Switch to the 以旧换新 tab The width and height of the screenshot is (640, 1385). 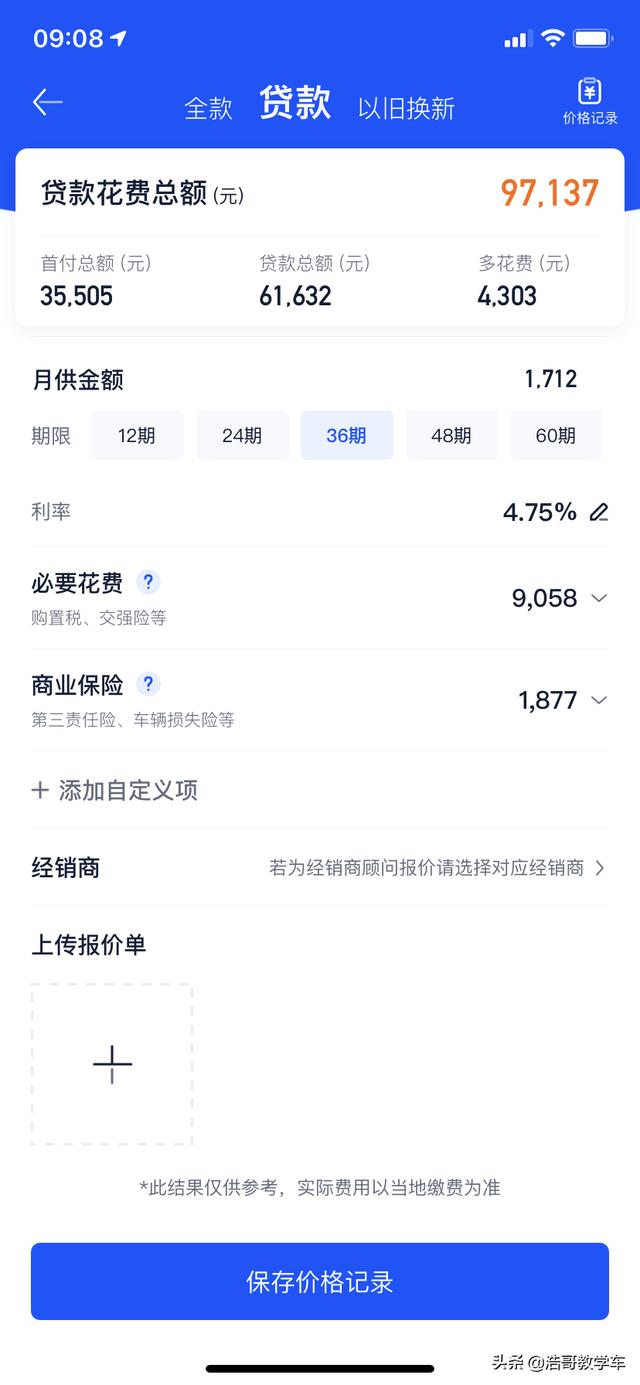click(x=406, y=108)
